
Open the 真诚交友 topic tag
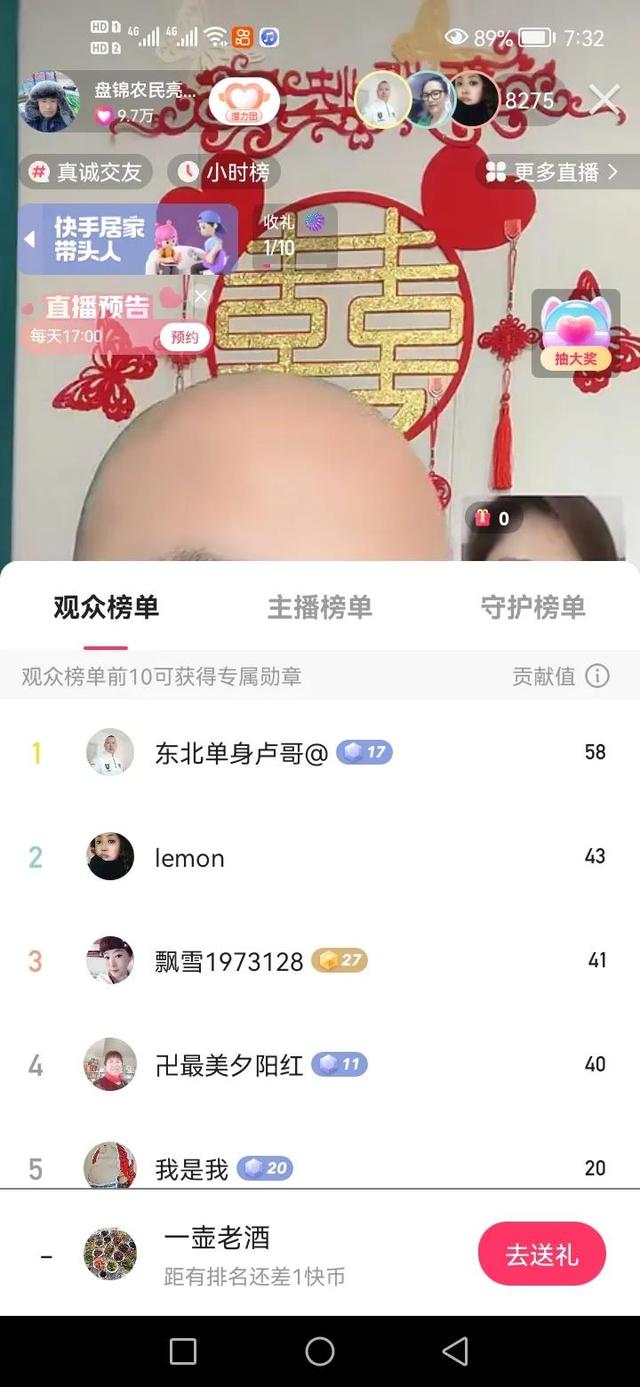point(86,172)
